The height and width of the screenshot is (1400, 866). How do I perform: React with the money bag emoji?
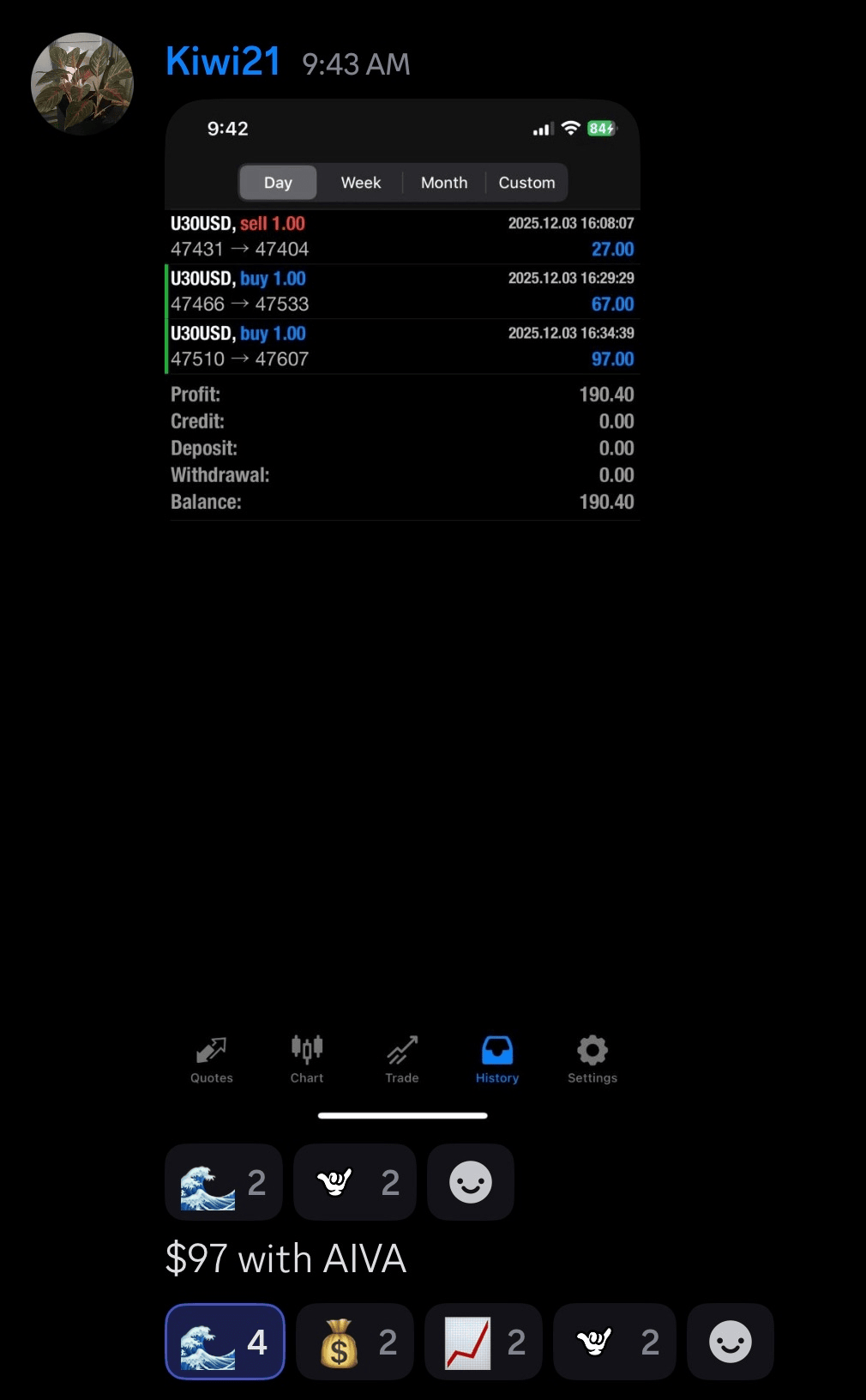point(355,1342)
